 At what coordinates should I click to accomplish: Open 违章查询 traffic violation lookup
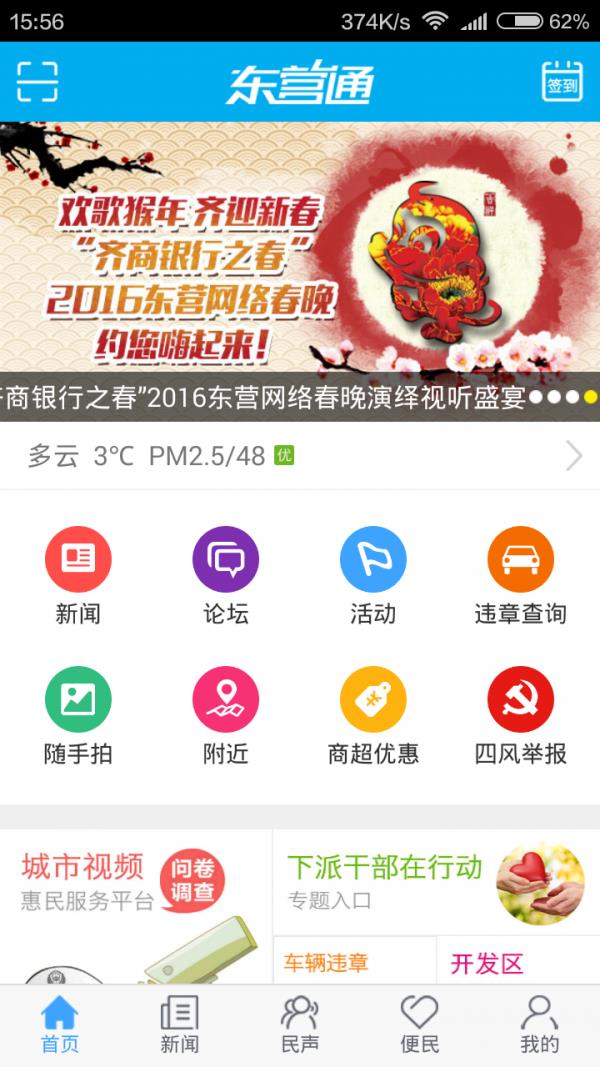(x=520, y=577)
